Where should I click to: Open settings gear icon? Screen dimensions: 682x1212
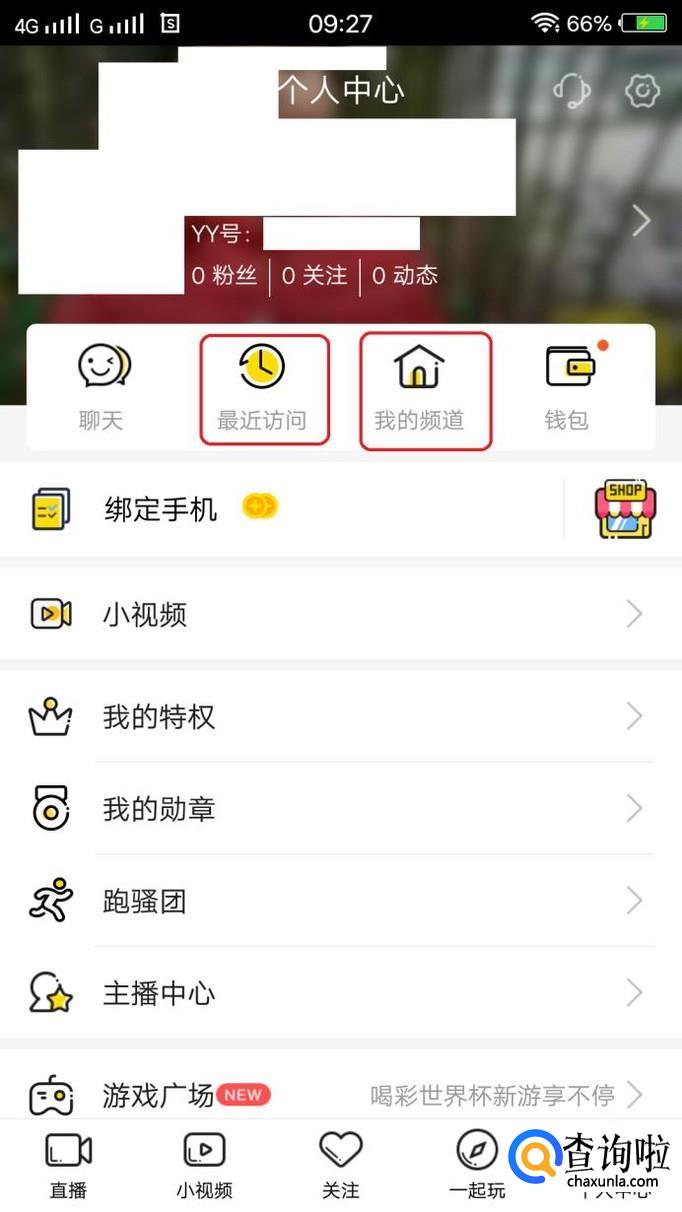tap(642, 92)
